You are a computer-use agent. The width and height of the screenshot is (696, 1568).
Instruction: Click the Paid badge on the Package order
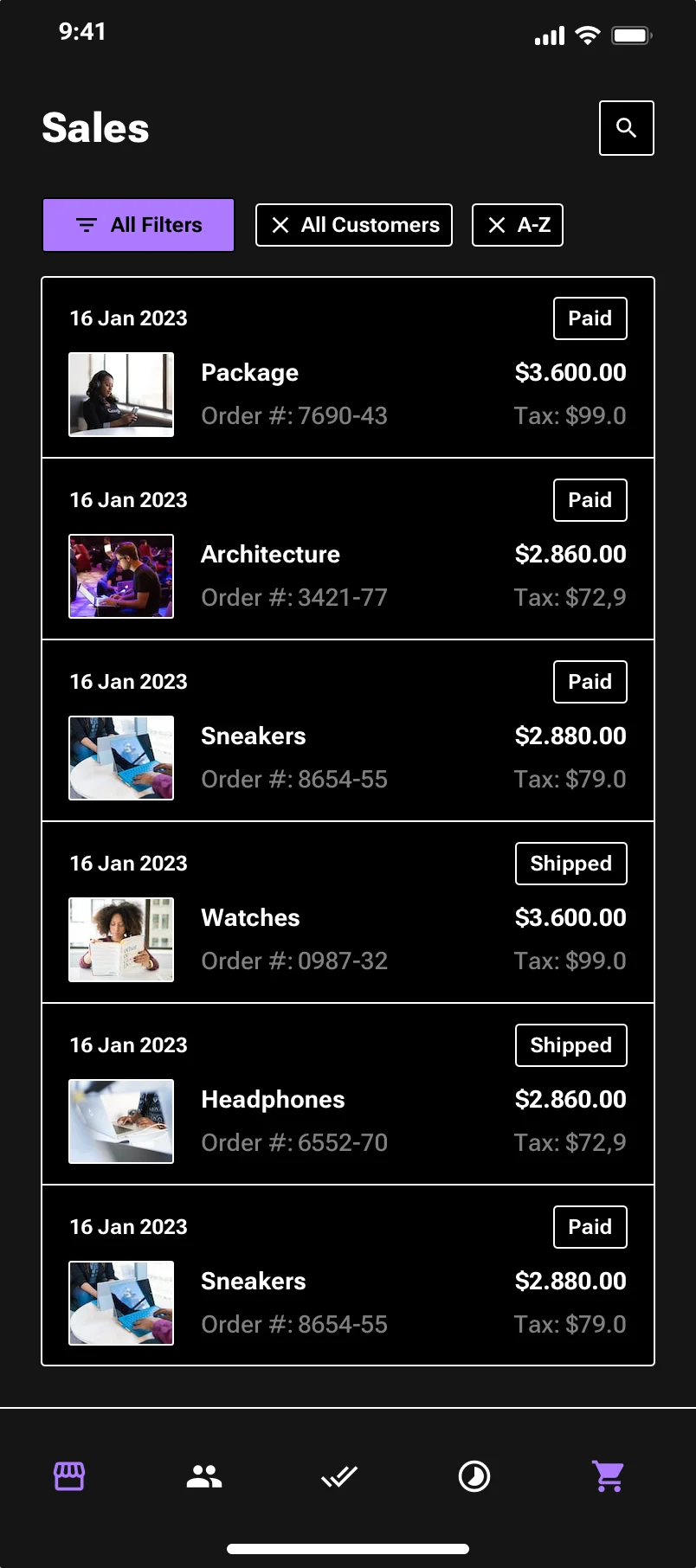coord(590,318)
